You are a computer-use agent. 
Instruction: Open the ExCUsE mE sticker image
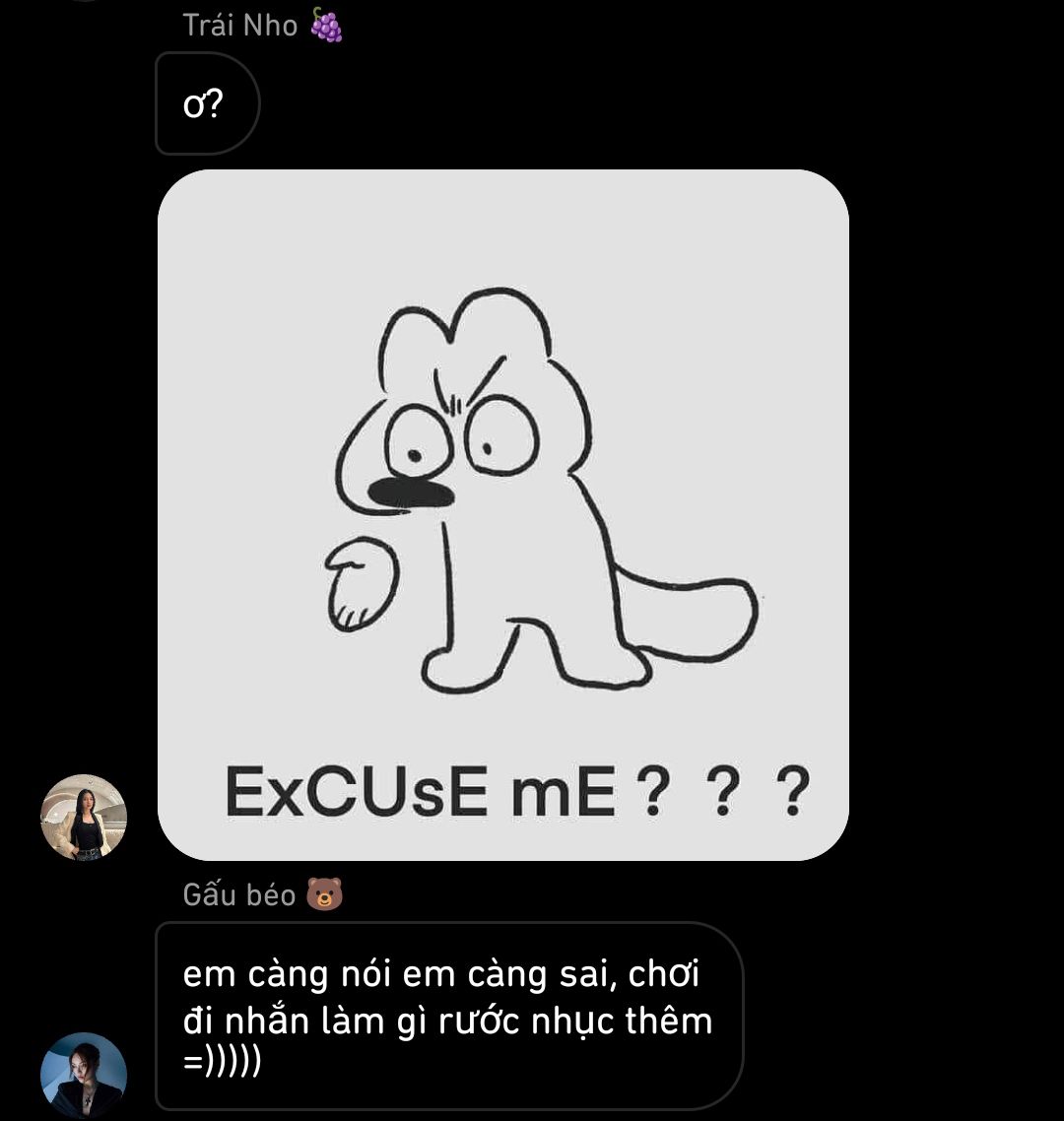(x=502, y=515)
